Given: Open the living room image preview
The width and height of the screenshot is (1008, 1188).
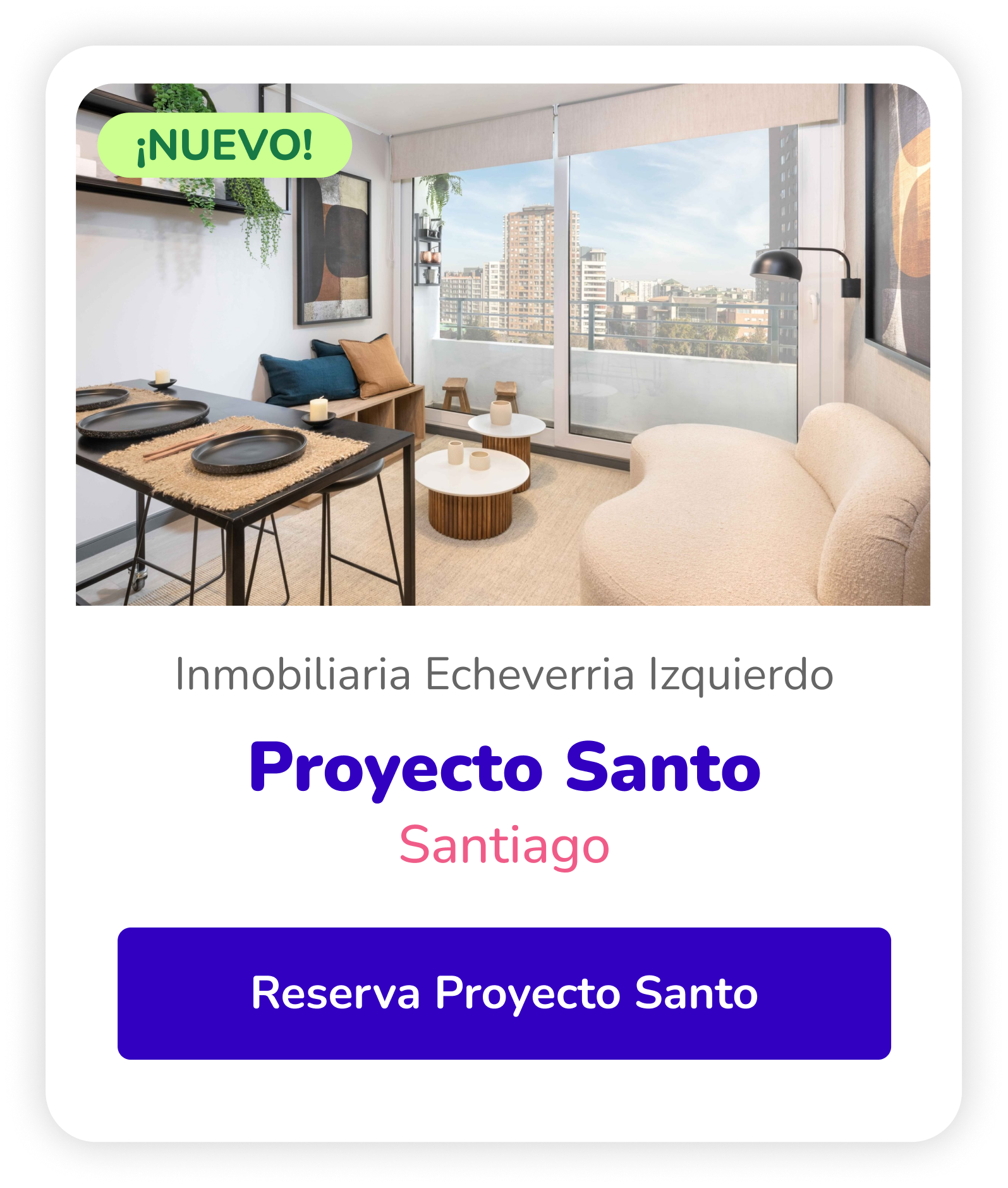Looking at the screenshot, I should click(x=506, y=348).
